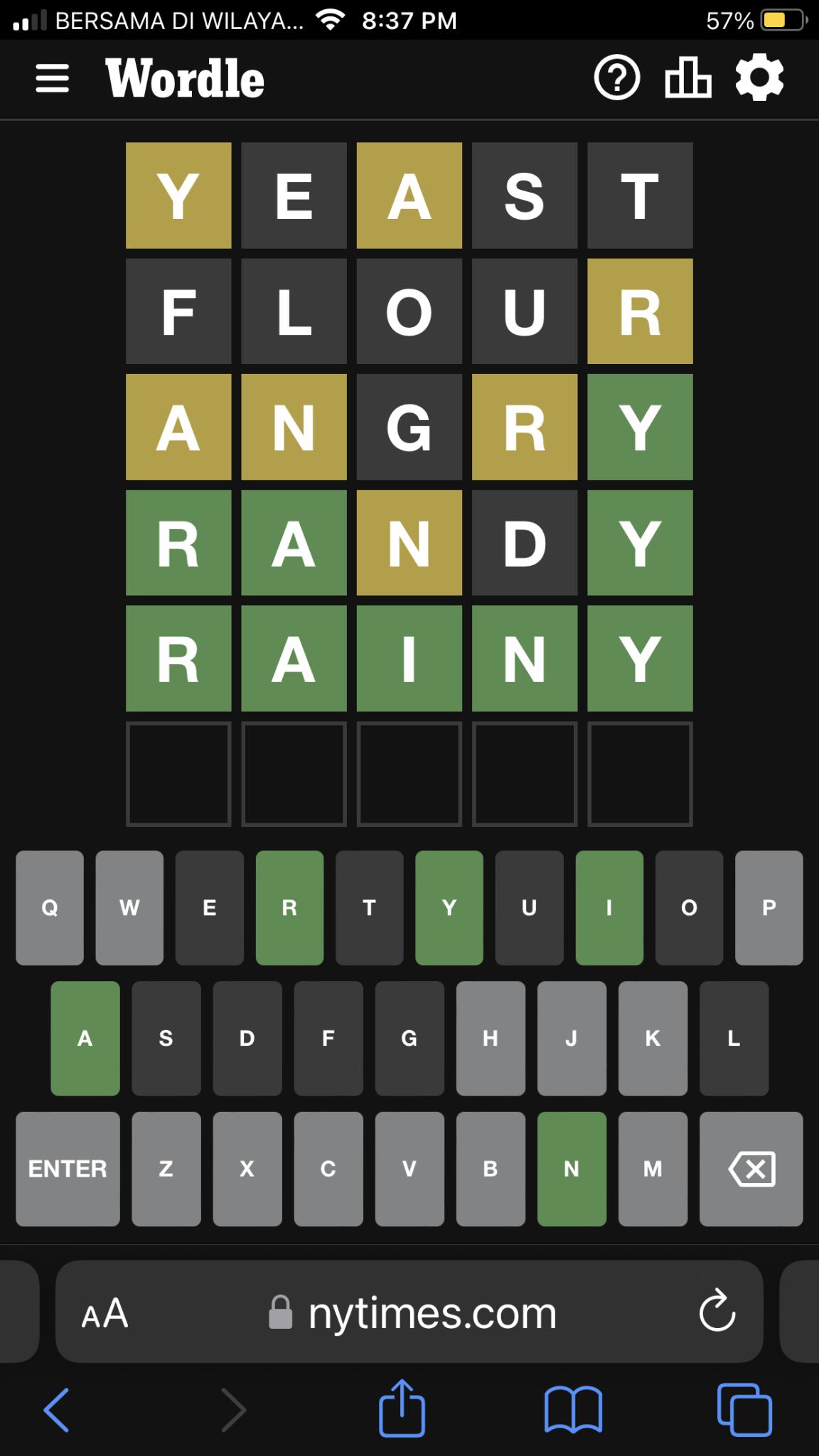The height and width of the screenshot is (1456, 819).
Task: Tap the letter Z key
Action: click(x=166, y=1169)
